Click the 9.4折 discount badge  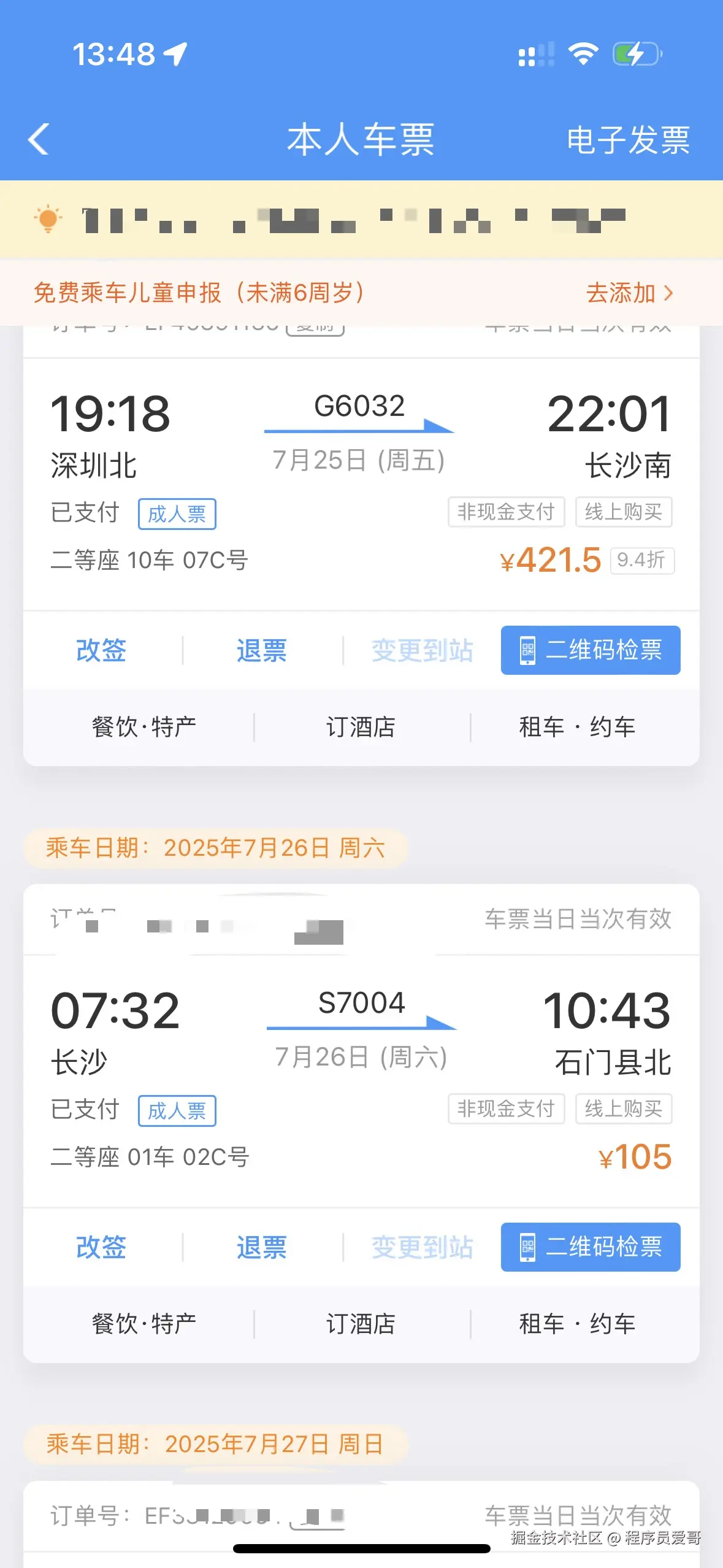(x=643, y=560)
